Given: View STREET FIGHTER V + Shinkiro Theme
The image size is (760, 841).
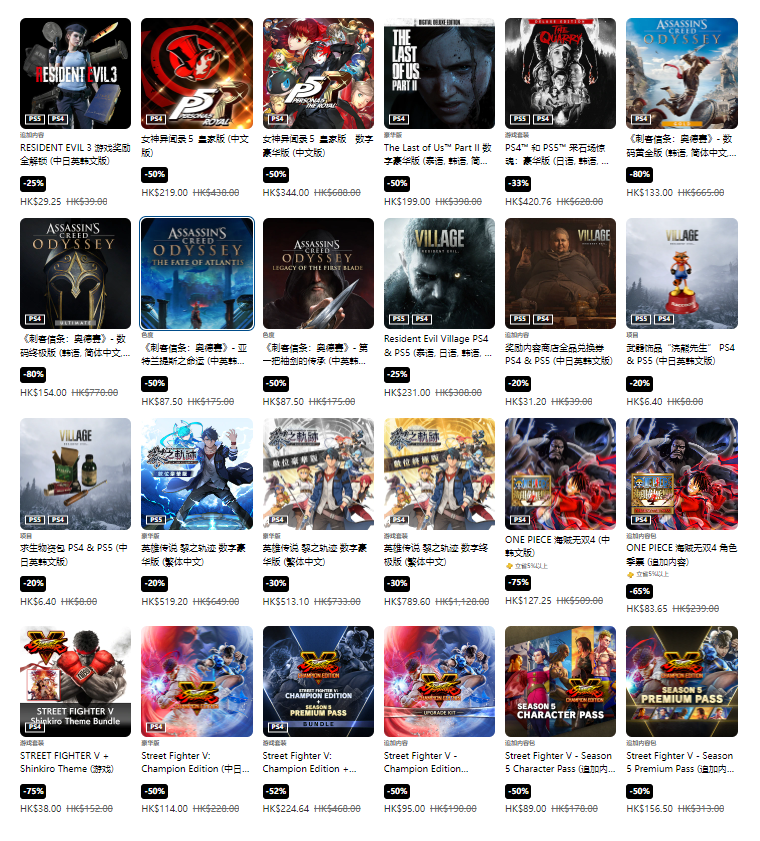Looking at the screenshot, I should [x=75, y=681].
